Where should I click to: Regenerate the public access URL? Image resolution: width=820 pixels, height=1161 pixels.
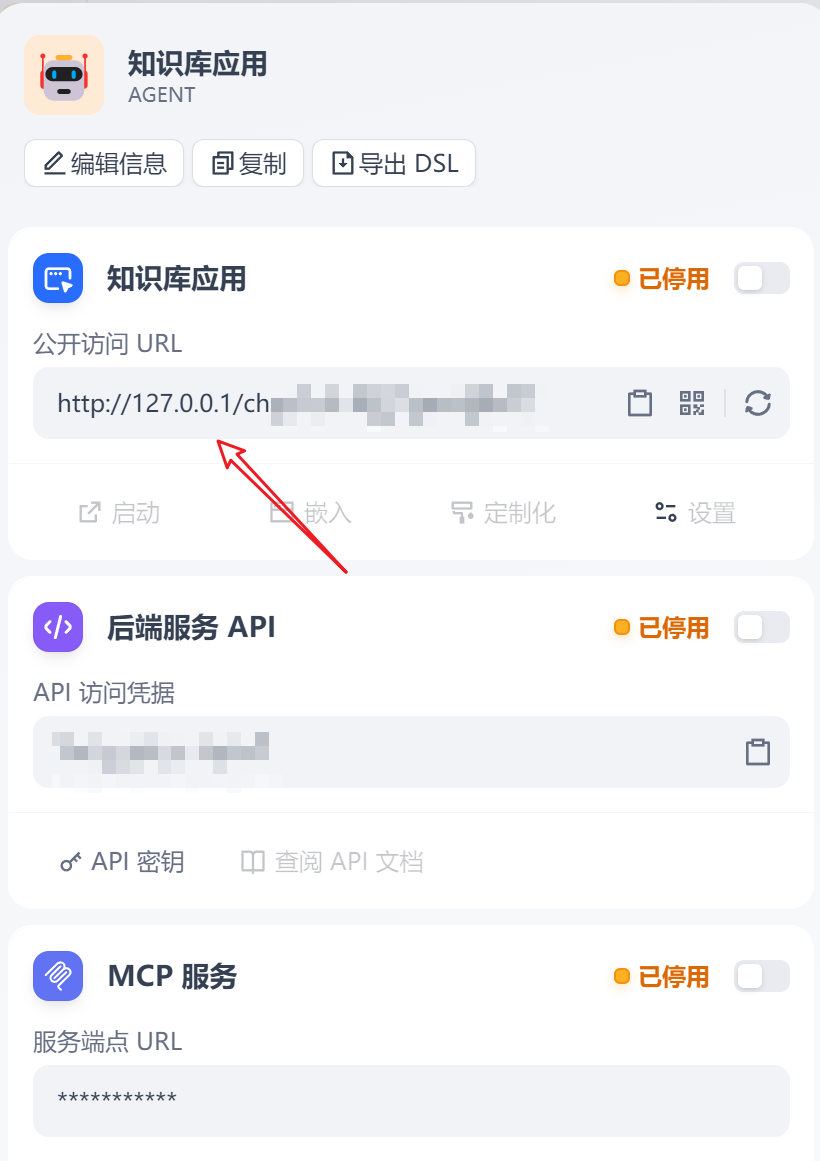coord(758,403)
